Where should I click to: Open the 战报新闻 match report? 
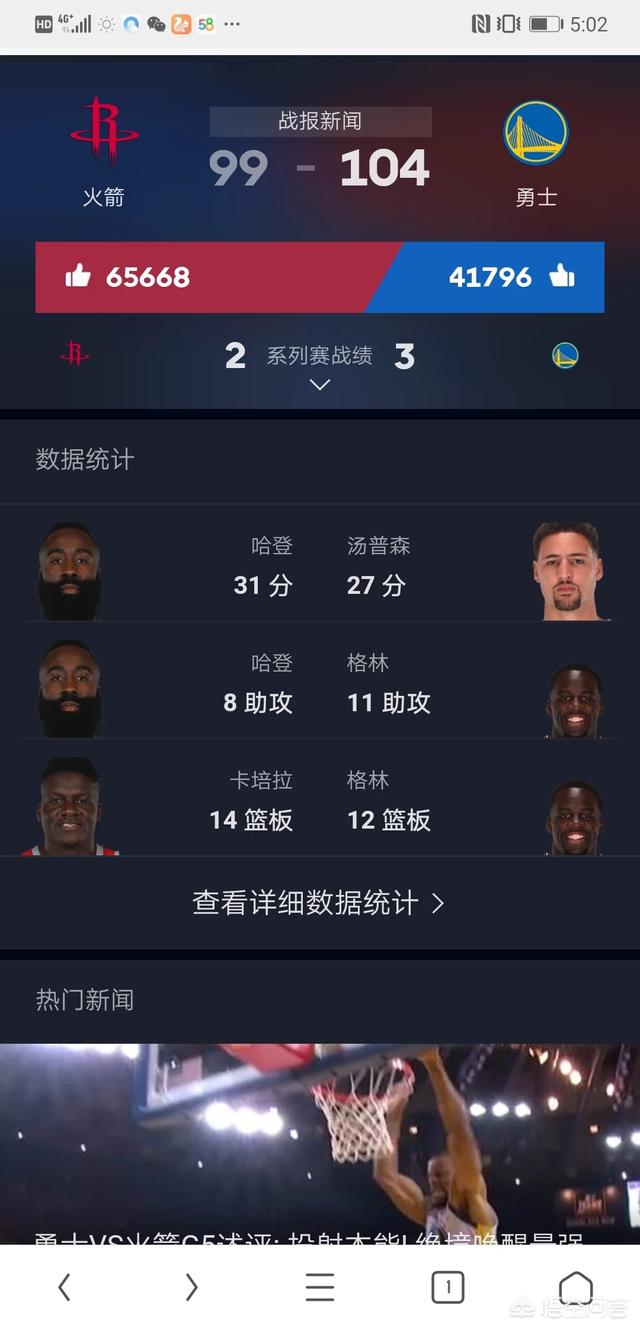(320, 122)
